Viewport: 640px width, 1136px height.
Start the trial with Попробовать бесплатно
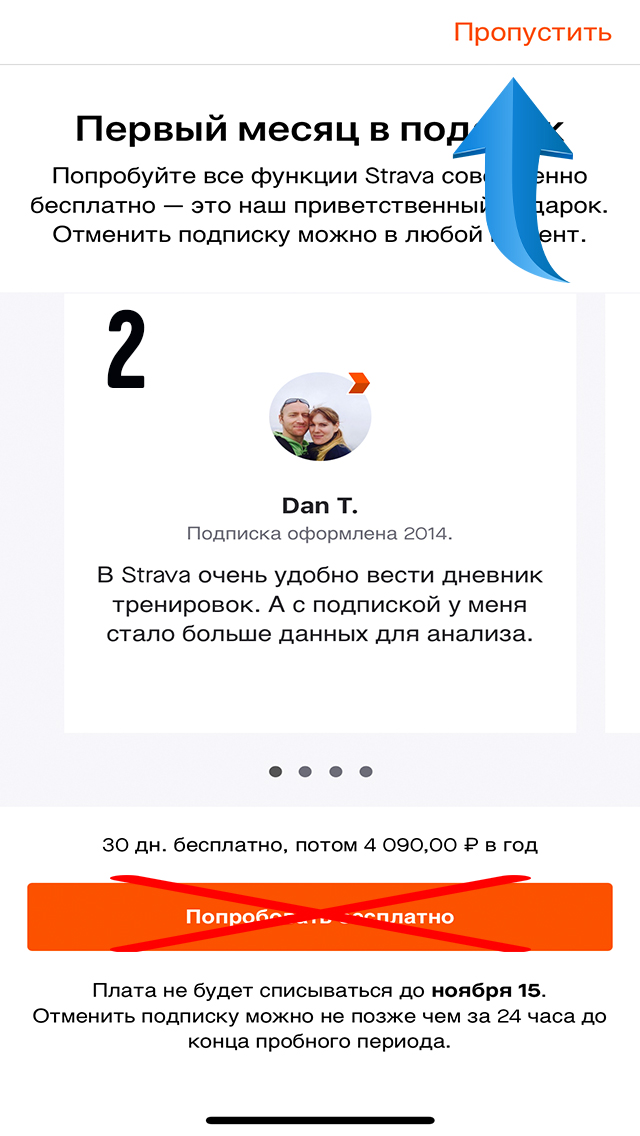pos(320,916)
